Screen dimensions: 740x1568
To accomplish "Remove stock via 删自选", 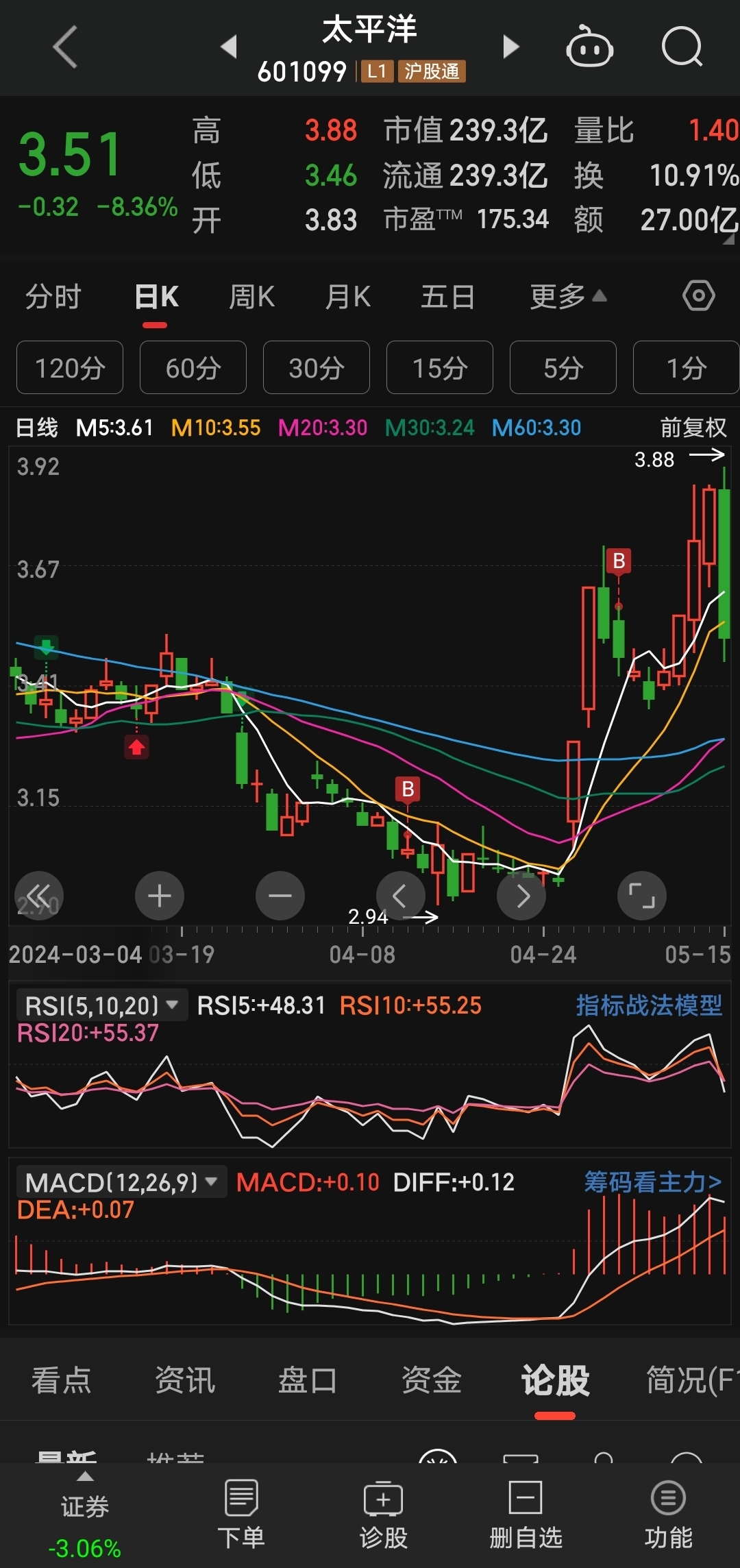I will click(526, 1515).
